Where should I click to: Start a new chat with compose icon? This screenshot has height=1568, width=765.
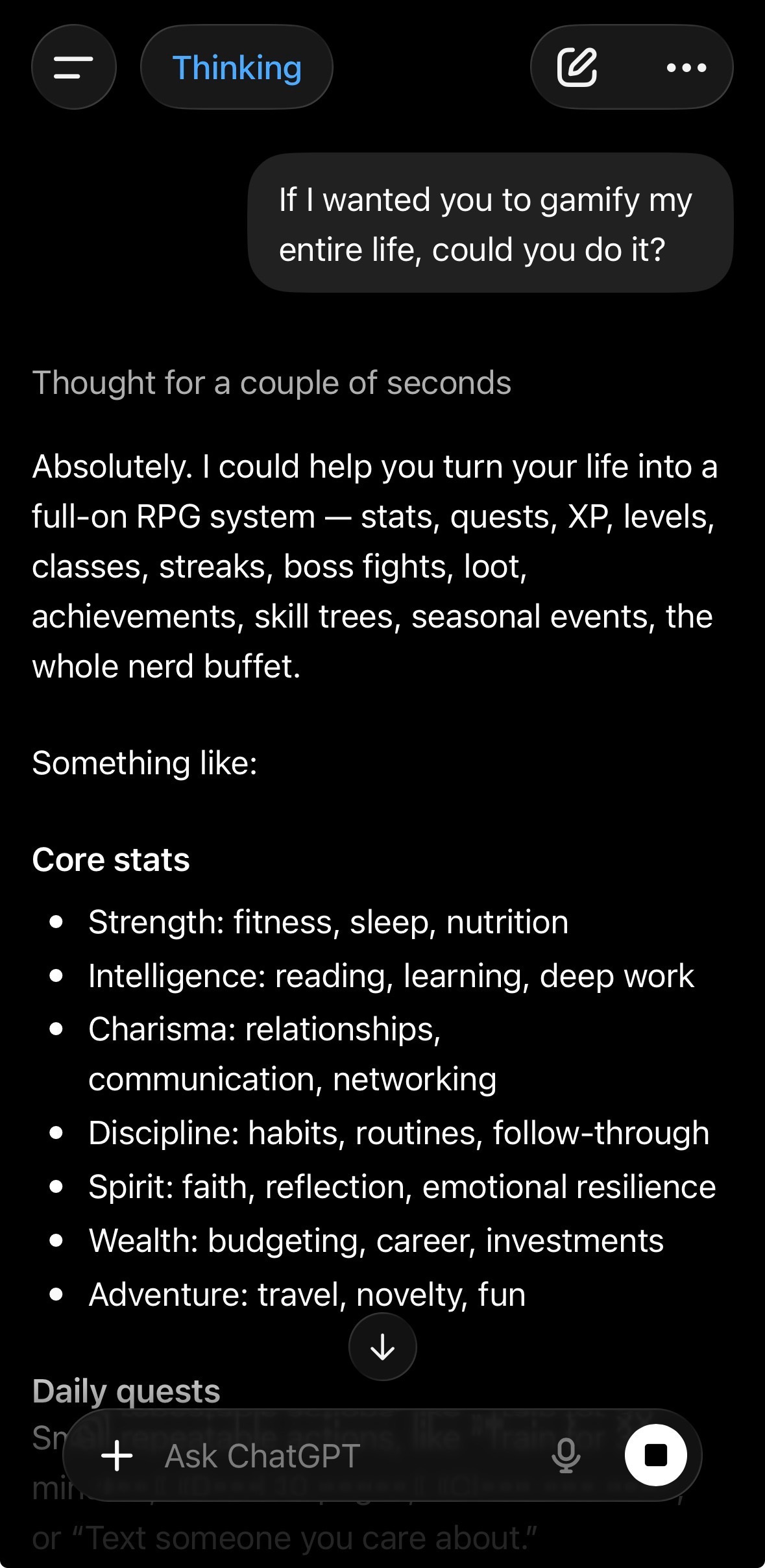577,67
